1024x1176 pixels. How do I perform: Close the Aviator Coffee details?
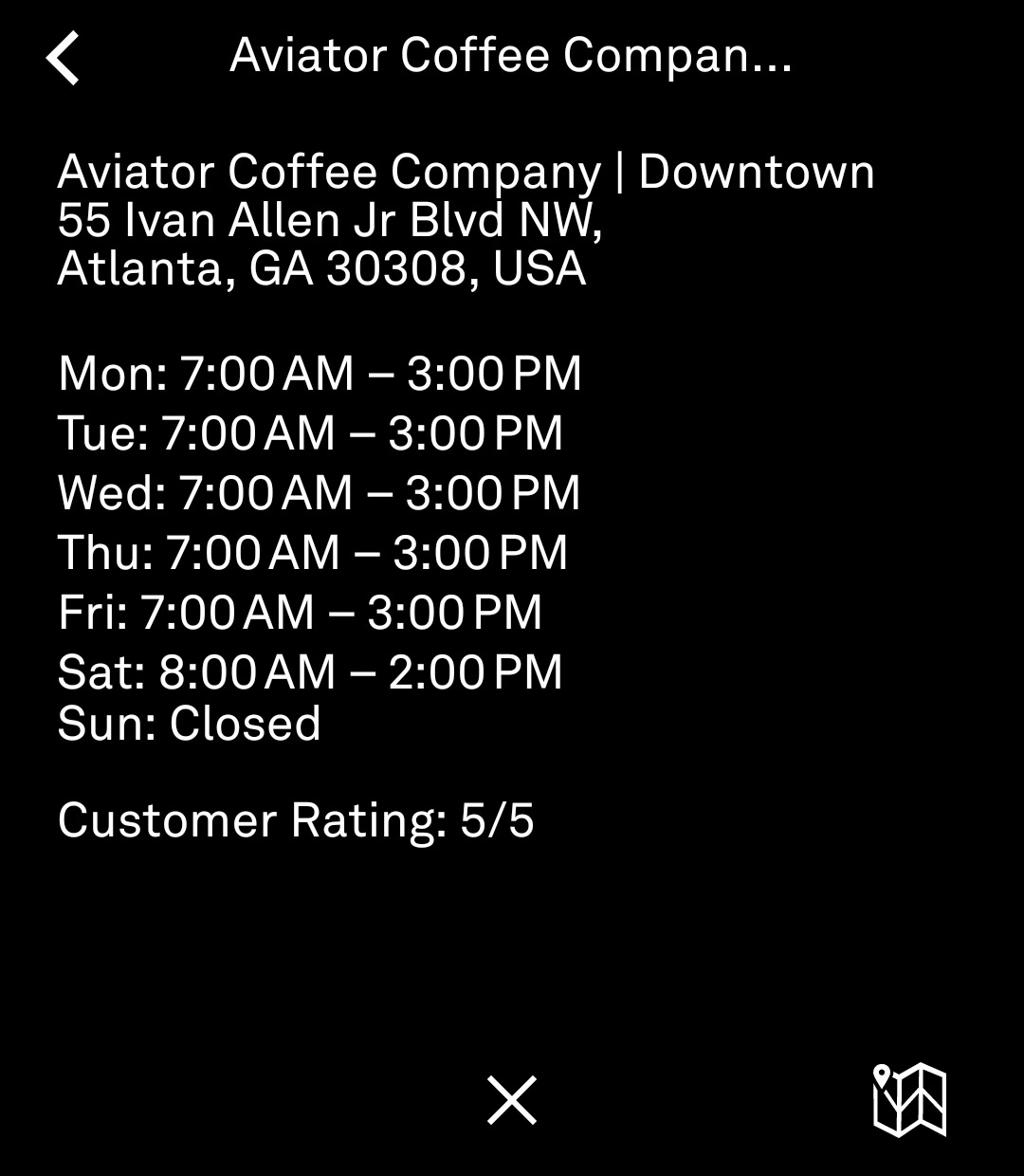(512, 1100)
